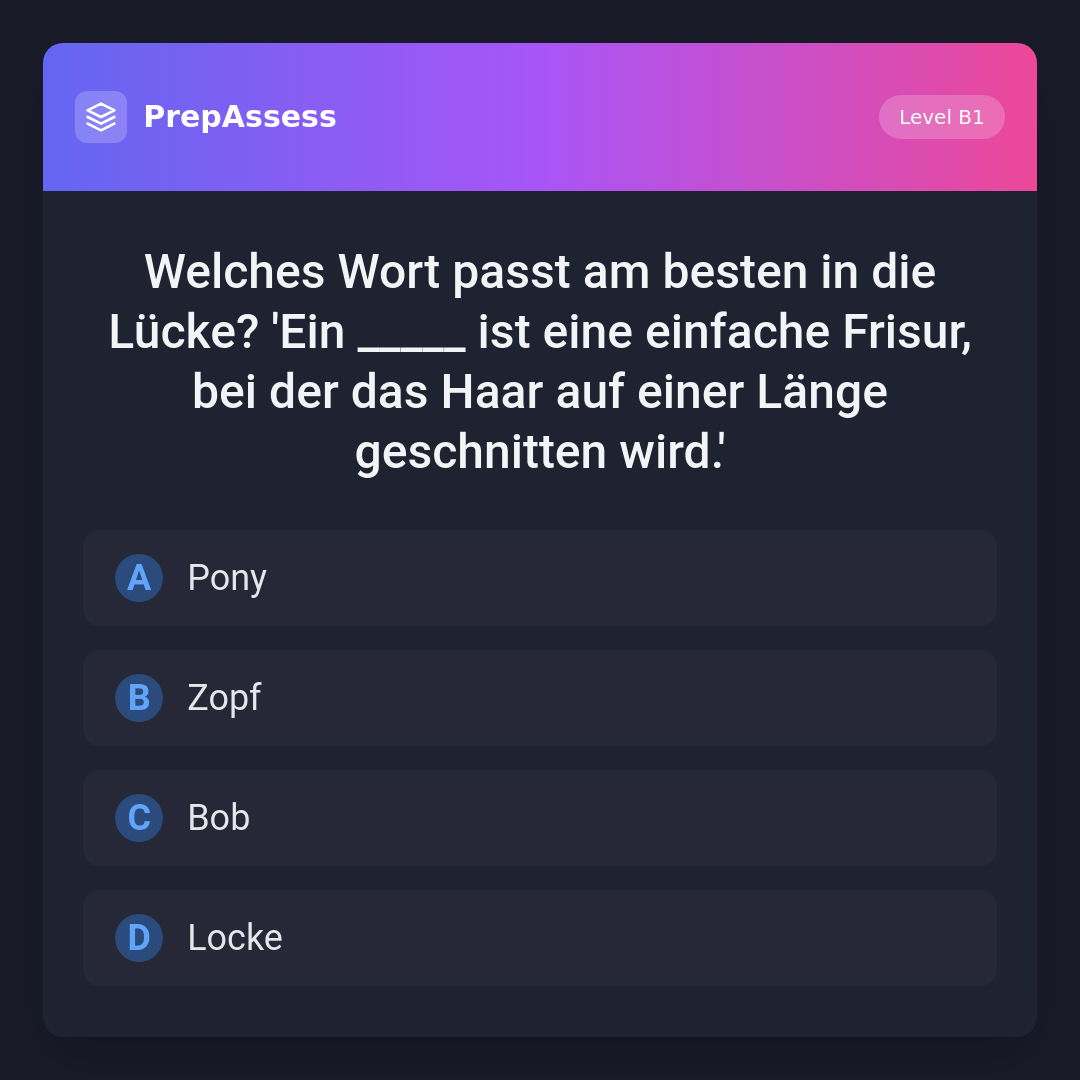
Task: Pick answer C, Bob
Action: pyautogui.click(x=539, y=818)
